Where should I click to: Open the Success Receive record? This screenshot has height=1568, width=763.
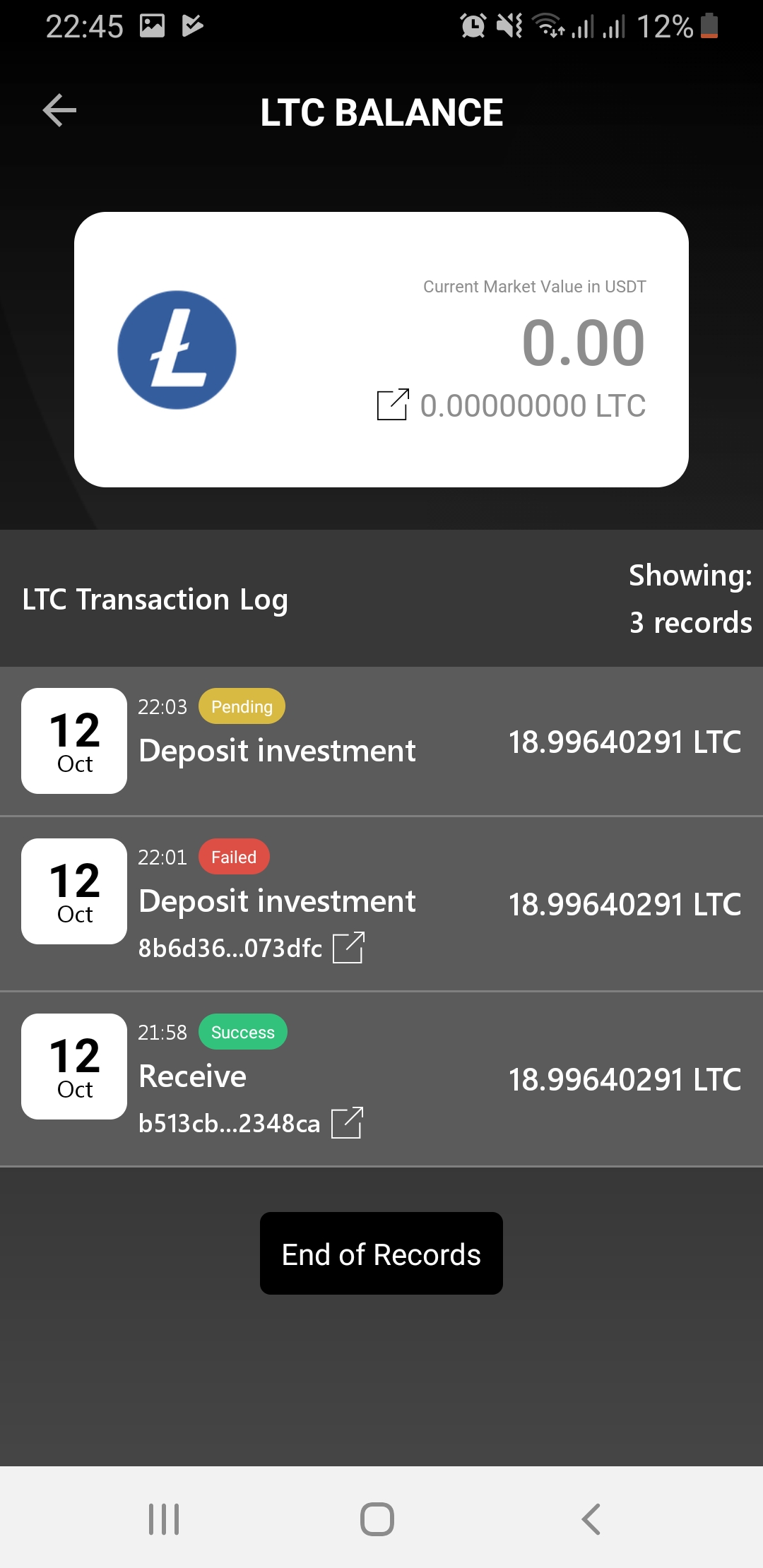[381, 1079]
